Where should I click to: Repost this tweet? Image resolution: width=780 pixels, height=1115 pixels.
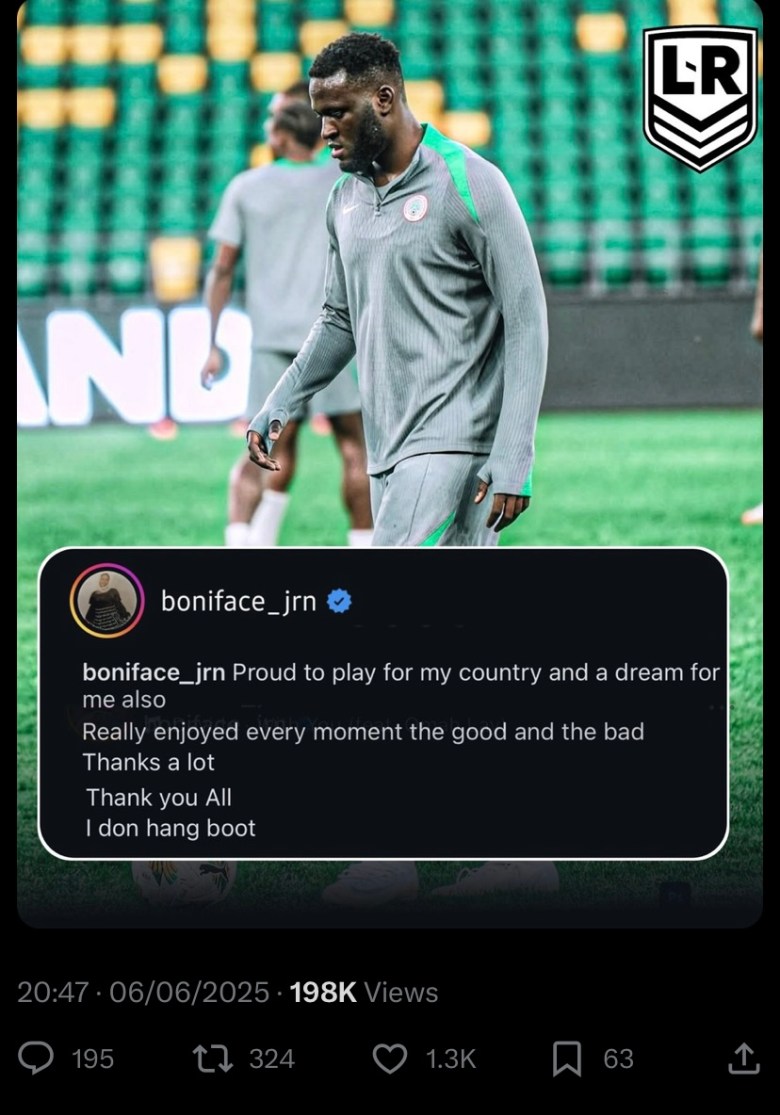(213, 1057)
